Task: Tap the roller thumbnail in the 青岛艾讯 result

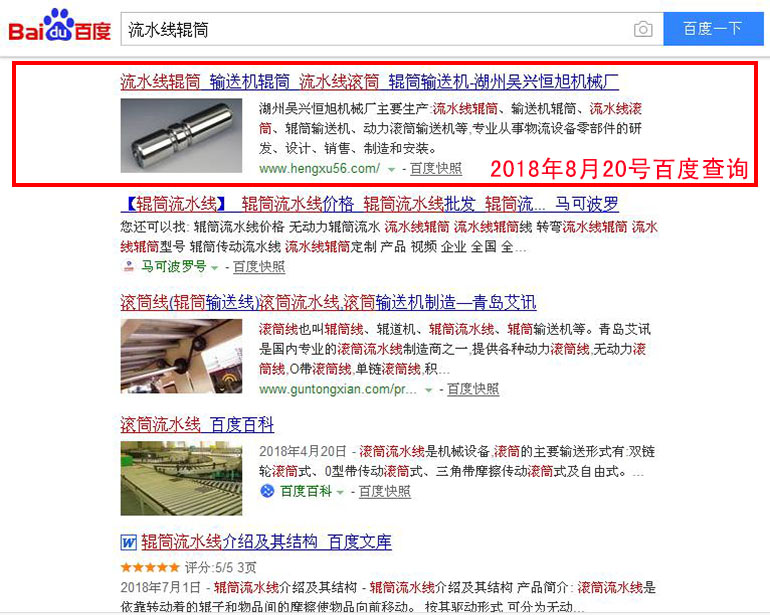Action: pos(181,357)
